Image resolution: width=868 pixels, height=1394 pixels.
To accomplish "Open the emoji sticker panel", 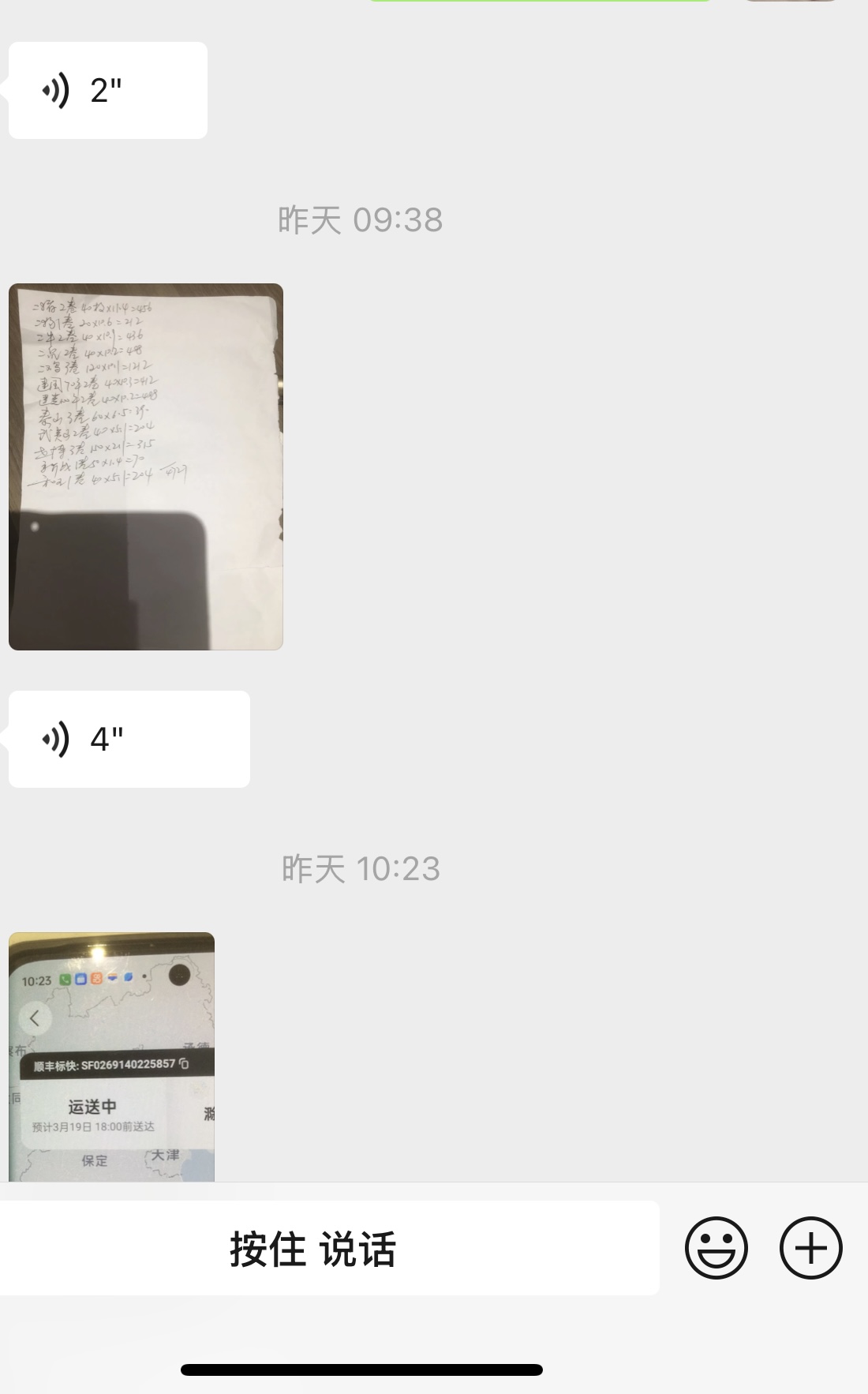I will point(716,1248).
